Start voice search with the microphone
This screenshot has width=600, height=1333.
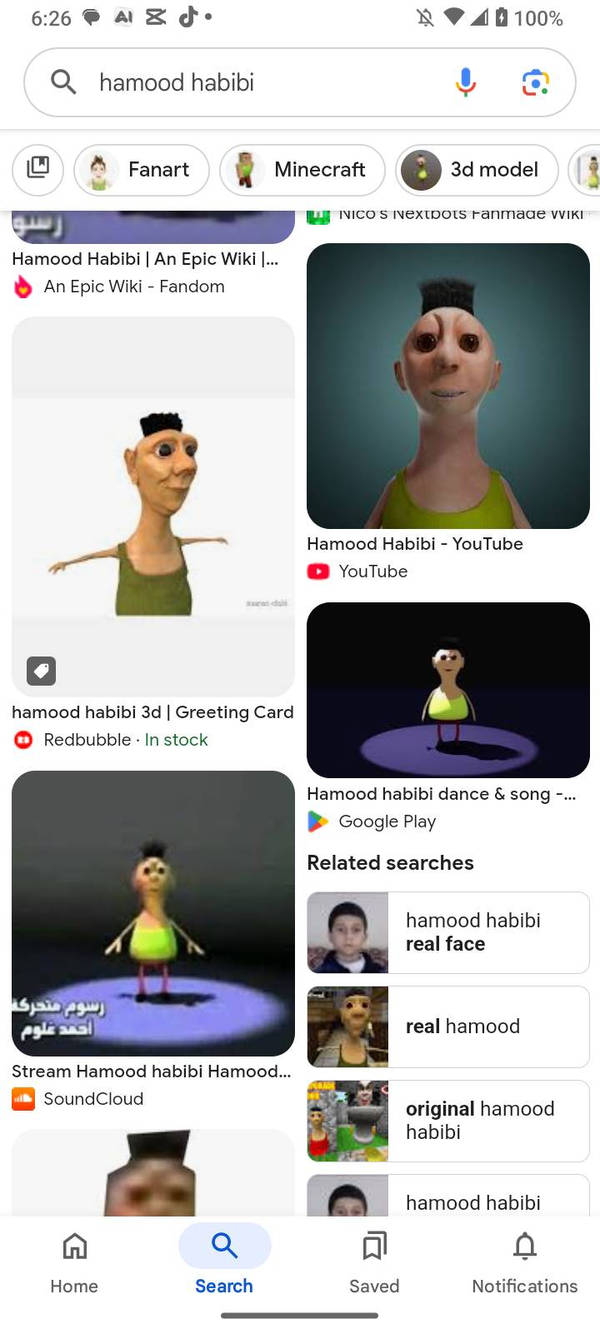coord(465,83)
